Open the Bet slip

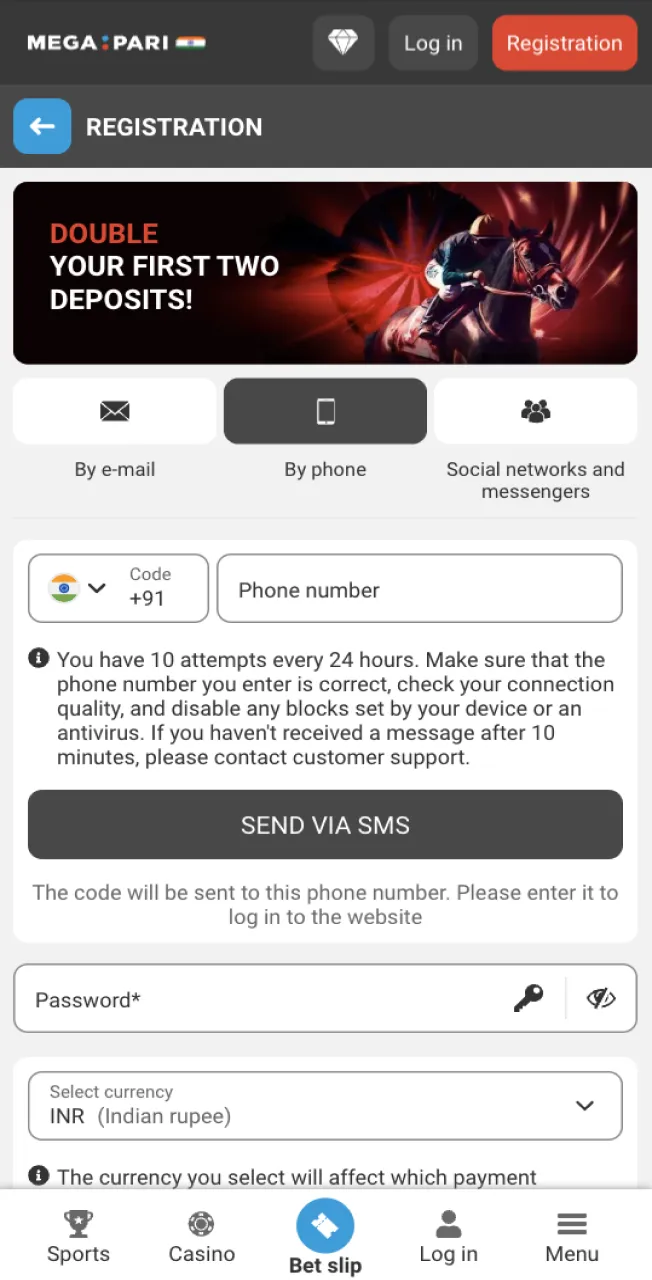(x=325, y=1238)
